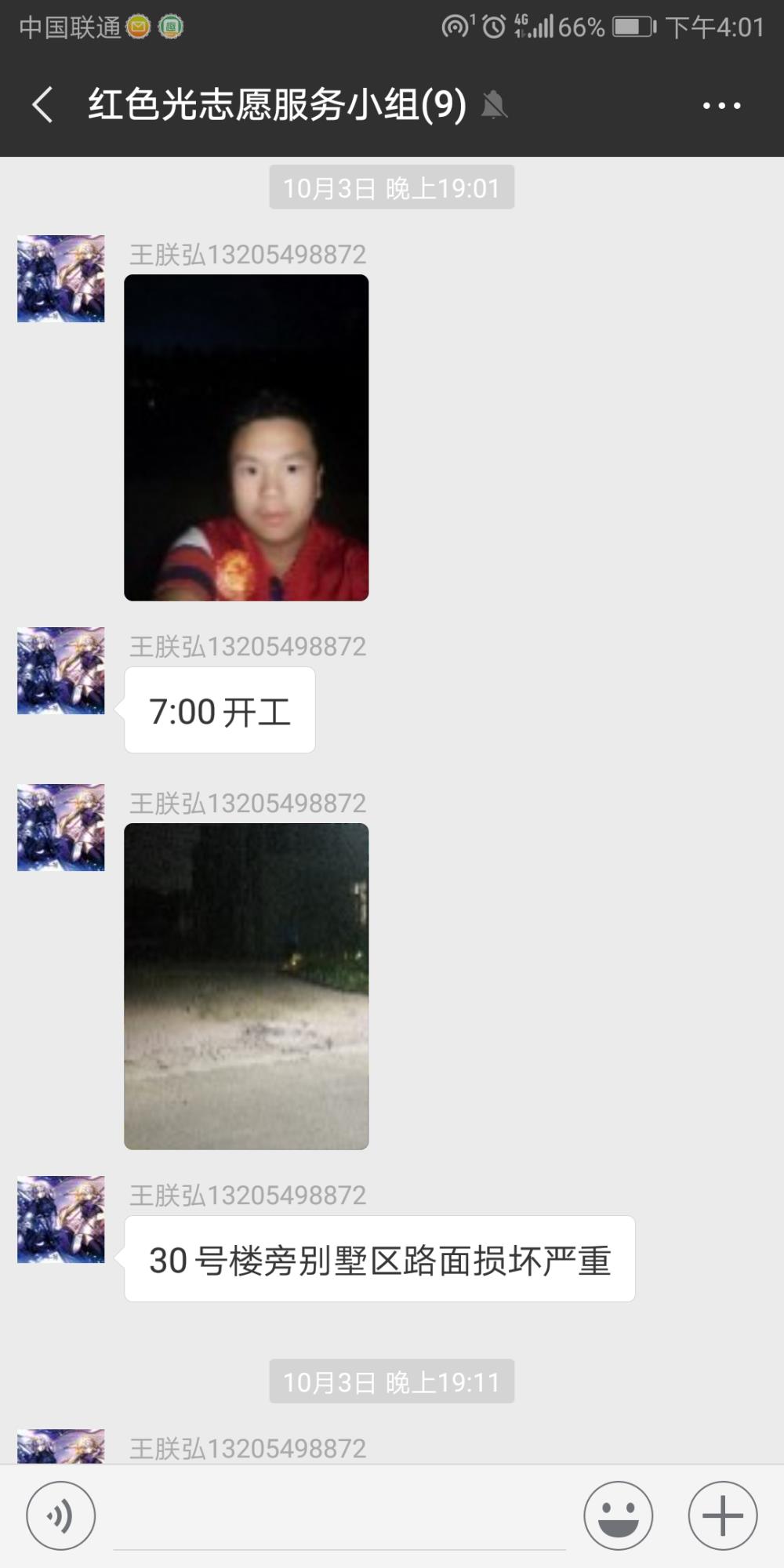Open the damaged road surface photo
The width and height of the screenshot is (784, 1568).
246,986
